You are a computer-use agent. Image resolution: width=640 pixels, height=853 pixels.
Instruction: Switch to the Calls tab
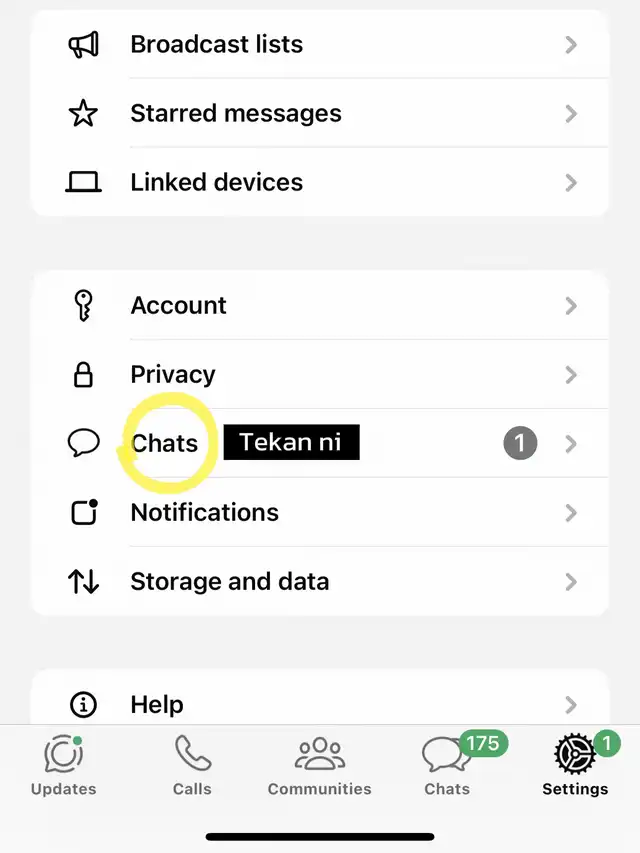click(x=192, y=768)
